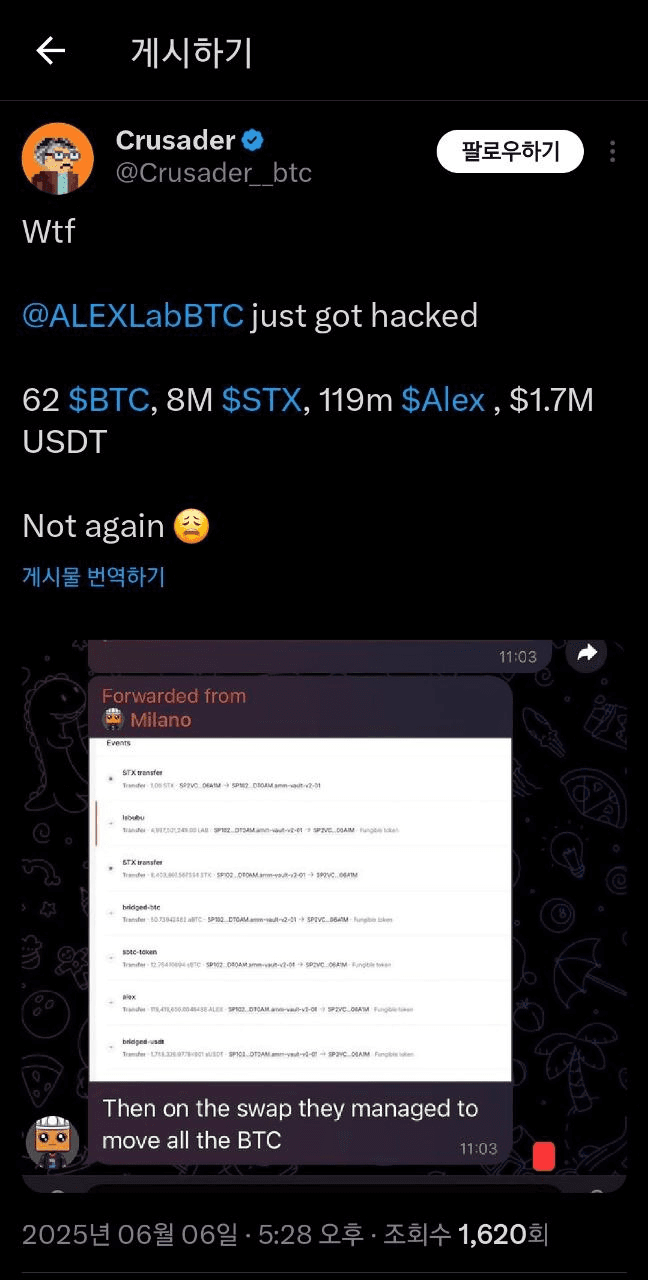Open the post's overflow menu
The height and width of the screenshot is (1280, 648).
[x=612, y=152]
